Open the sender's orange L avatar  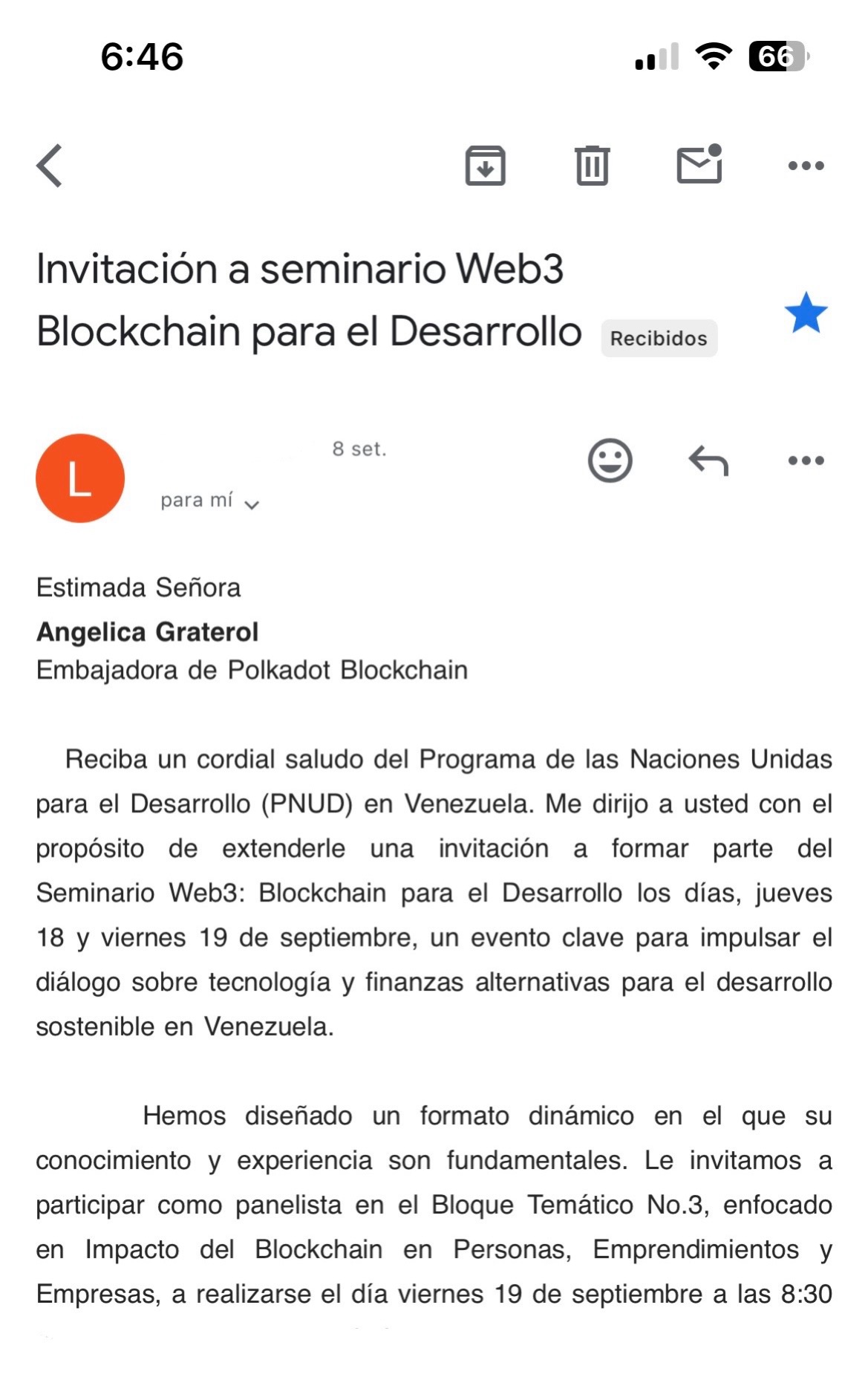pyautogui.click(x=80, y=478)
